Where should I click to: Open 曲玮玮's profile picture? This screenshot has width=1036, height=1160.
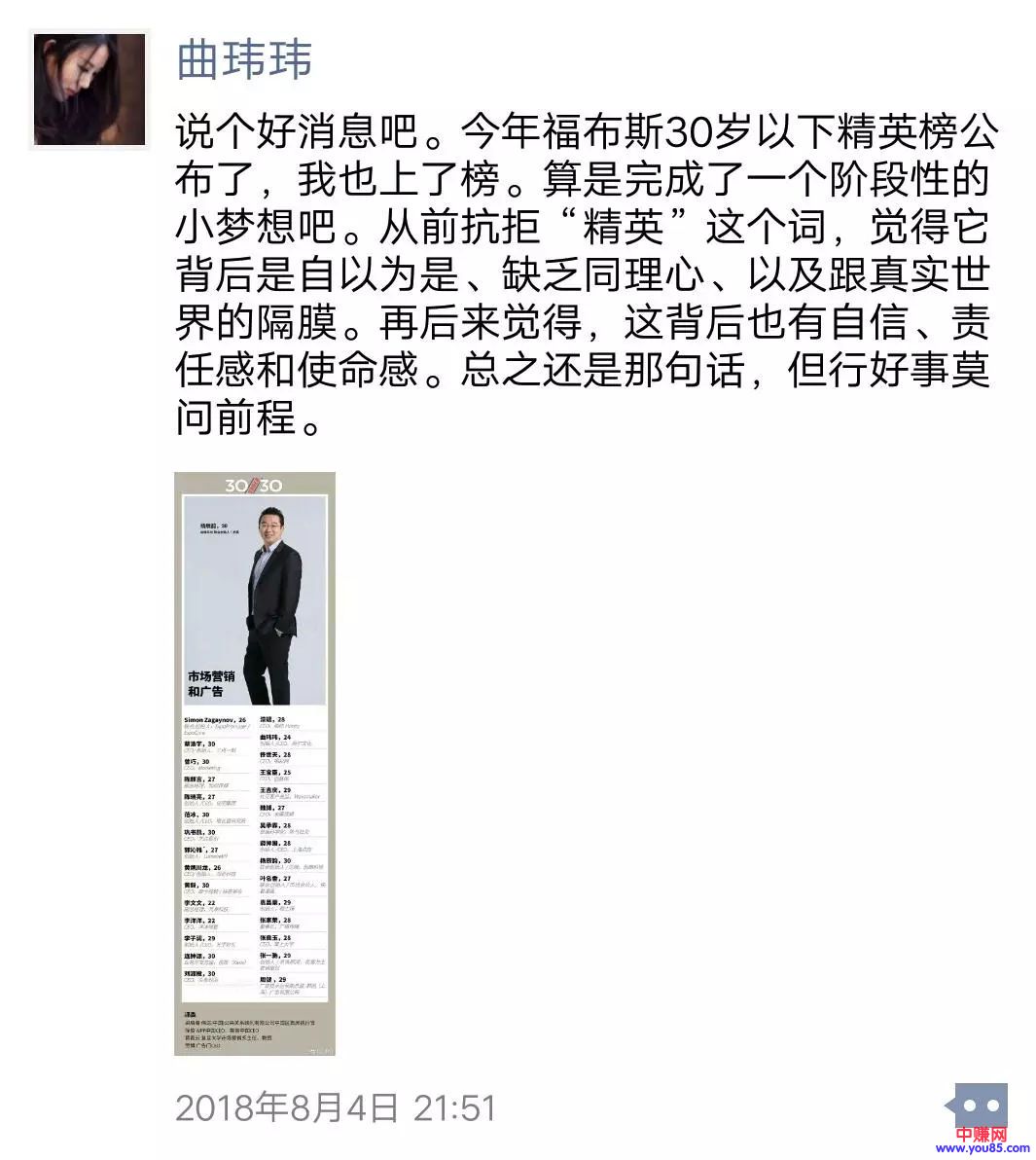(89, 90)
